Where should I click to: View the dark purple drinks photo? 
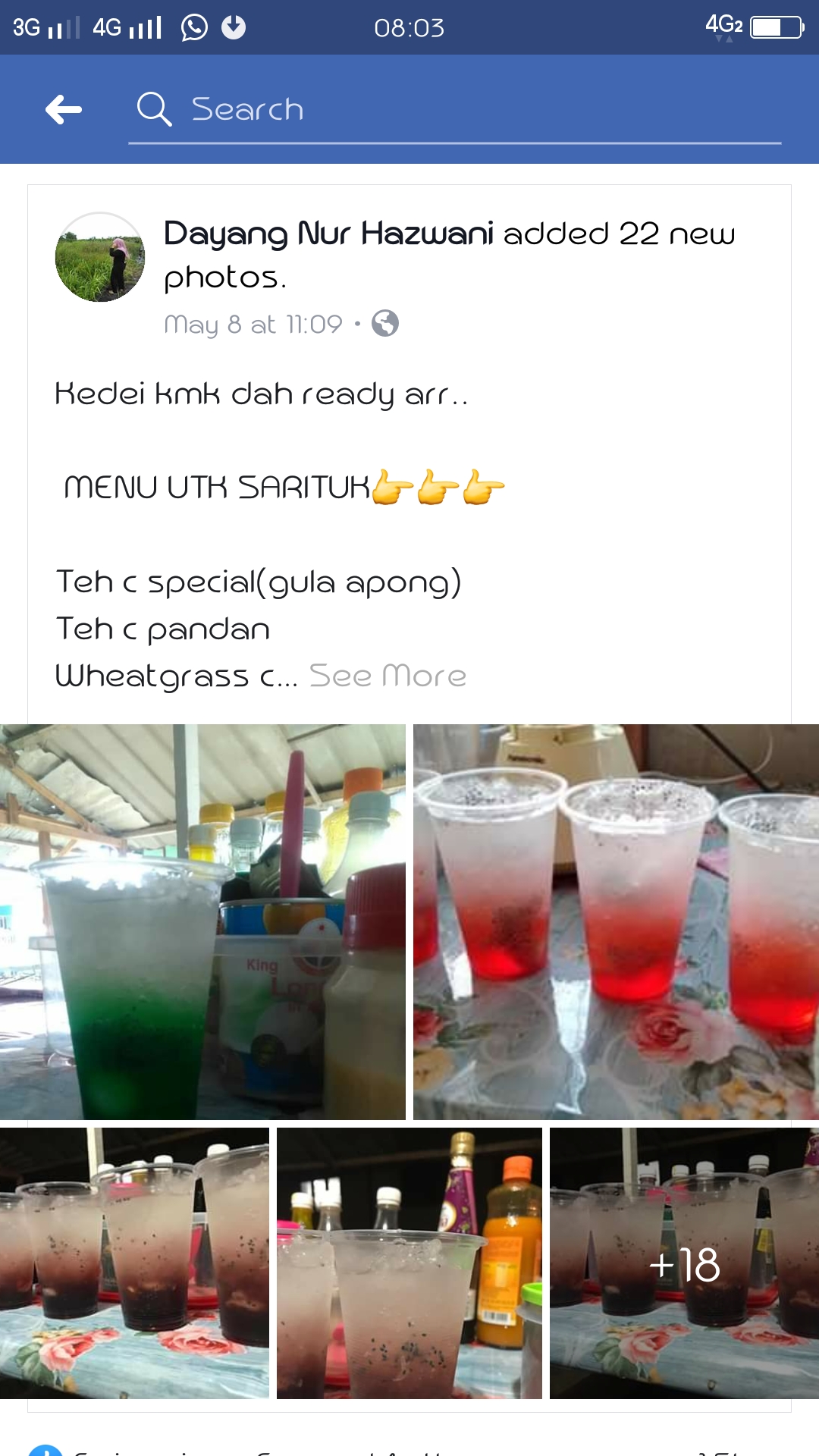pyautogui.click(x=134, y=1263)
